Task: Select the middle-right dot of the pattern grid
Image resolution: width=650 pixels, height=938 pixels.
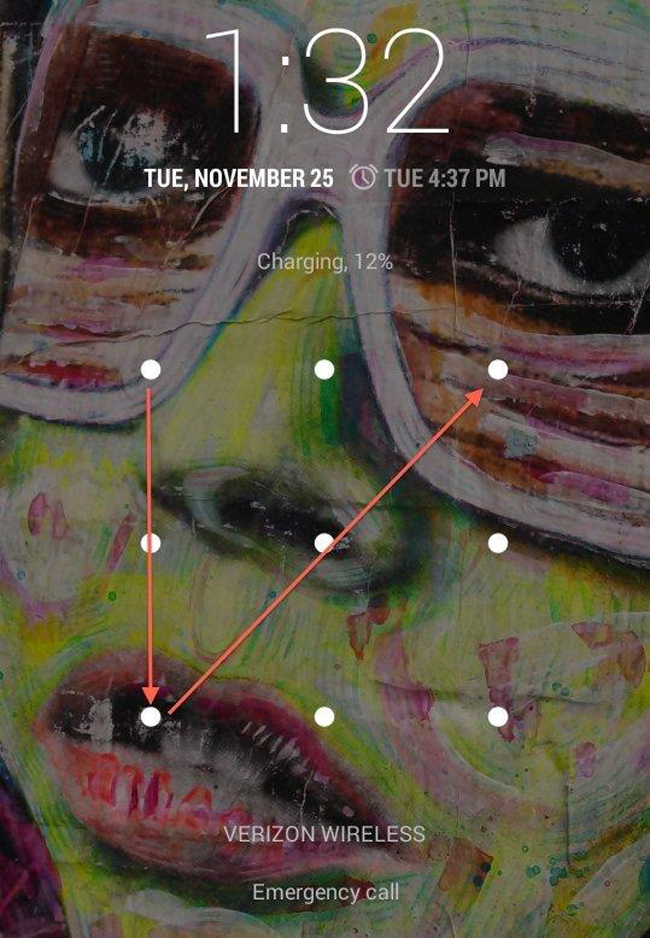Action: click(498, 543)
